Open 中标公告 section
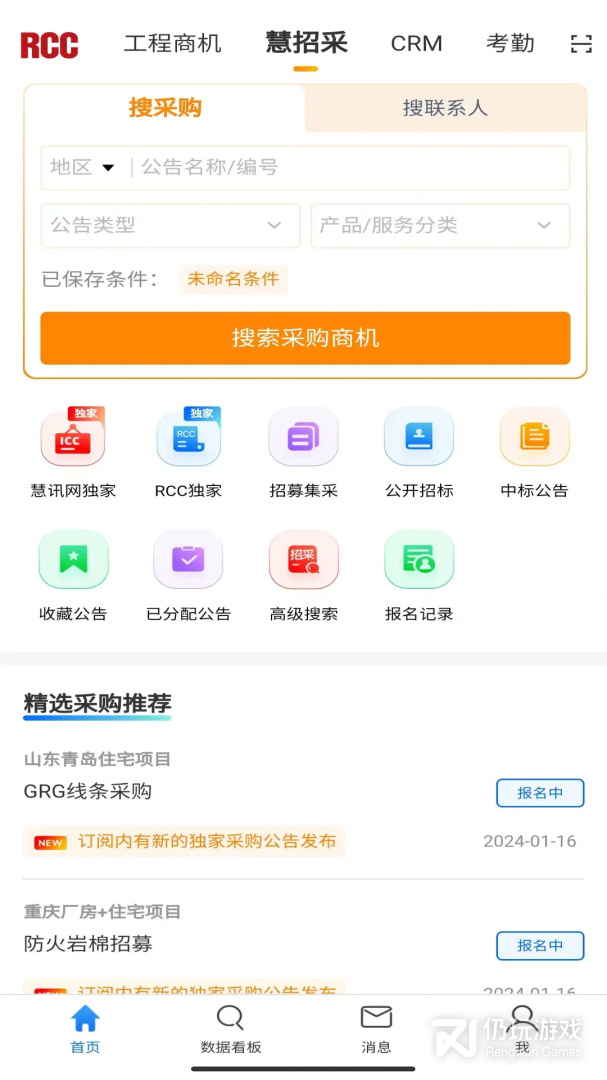This screenshot has height=1080, width=607. 535,452
